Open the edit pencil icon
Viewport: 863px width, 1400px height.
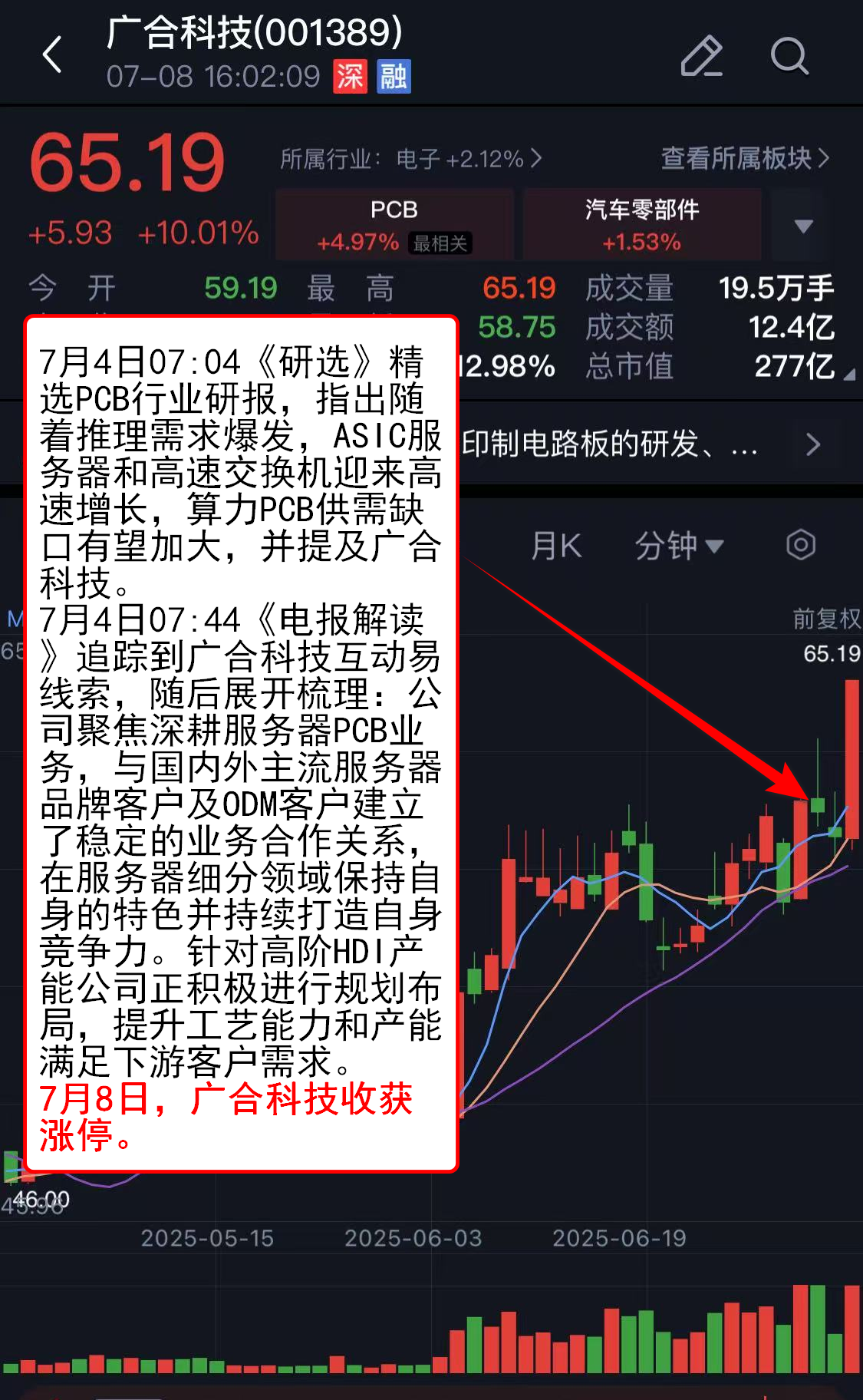click(701, 56)
